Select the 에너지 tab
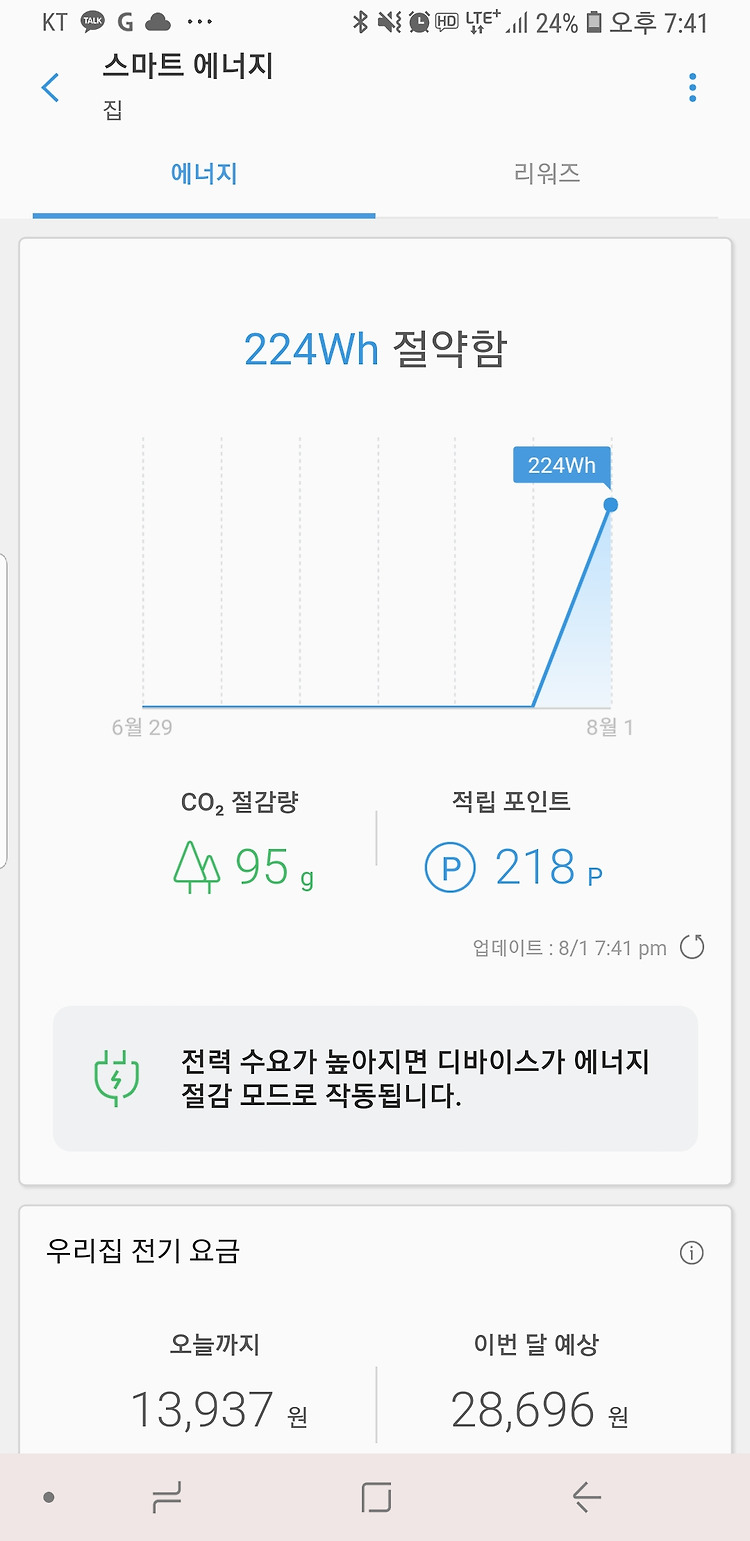750x1541 pixels. click(204, 173)
